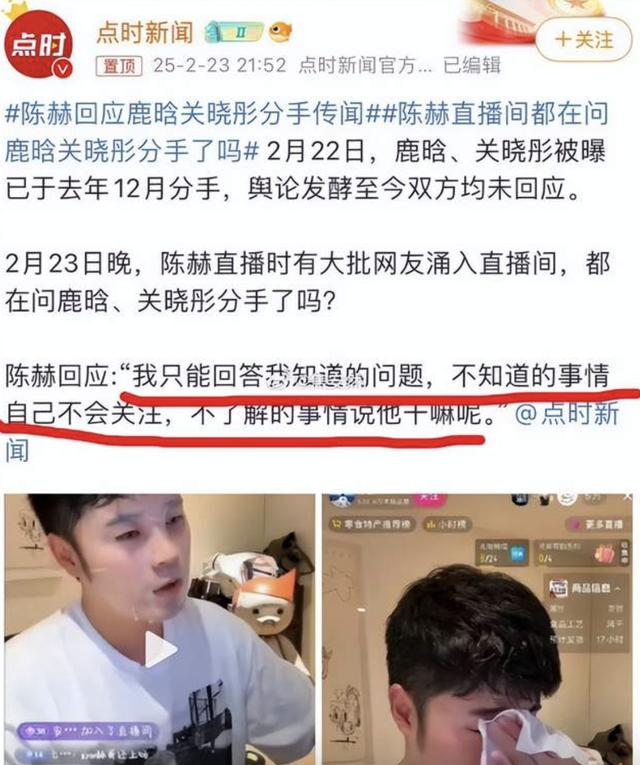Open 点时新闻 profile avatar
The image size is (640, 765).
[38, 42]
